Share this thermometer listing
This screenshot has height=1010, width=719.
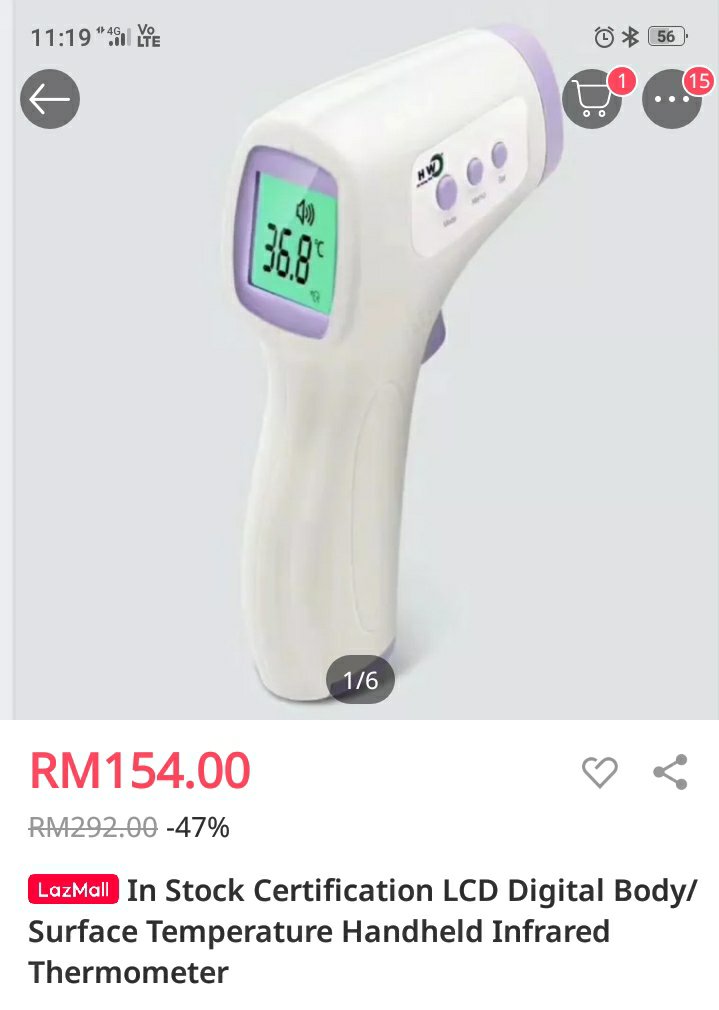670,772
